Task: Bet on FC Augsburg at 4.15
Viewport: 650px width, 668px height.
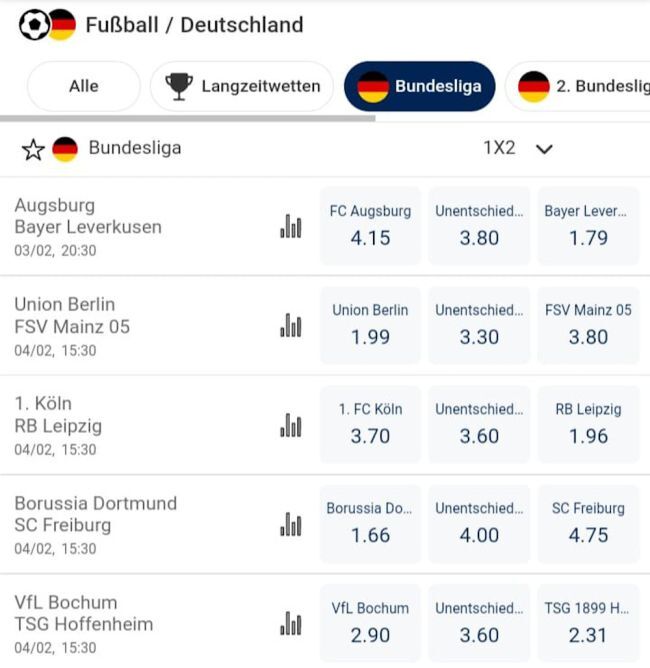Action: 370,226
